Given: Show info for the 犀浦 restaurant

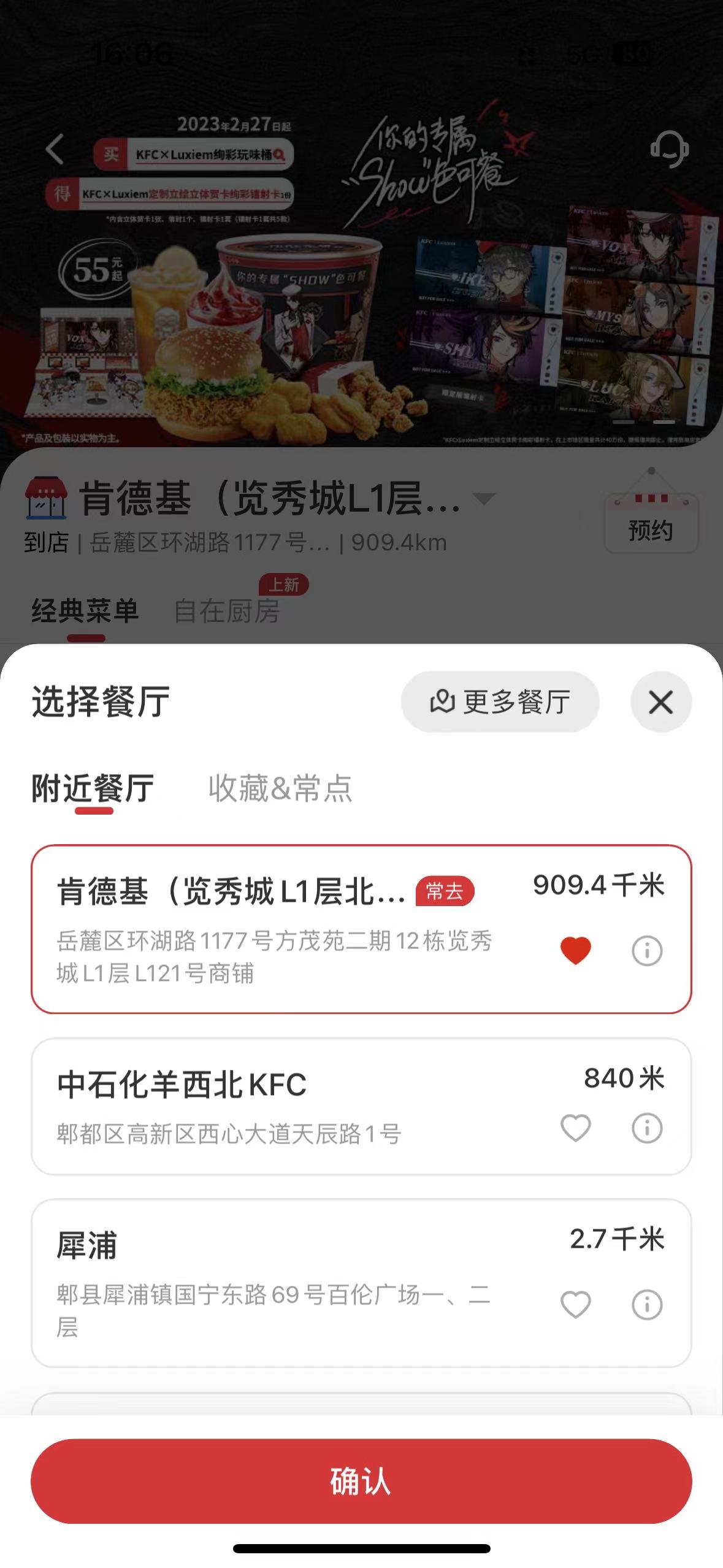Looking at the screenshot, I should tap(647, 1304).
